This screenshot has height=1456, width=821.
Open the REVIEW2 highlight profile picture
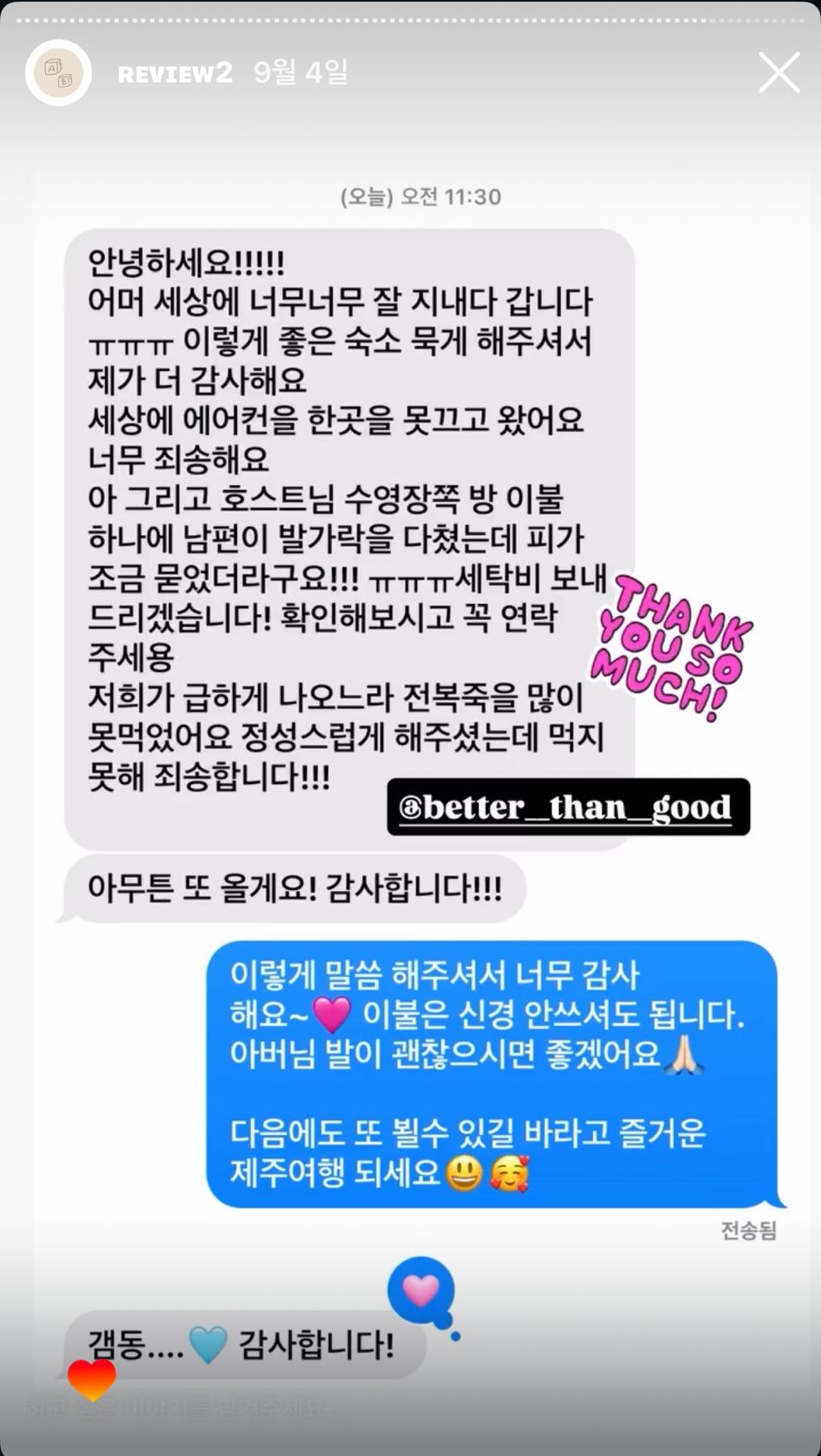[x=58, y=73]
